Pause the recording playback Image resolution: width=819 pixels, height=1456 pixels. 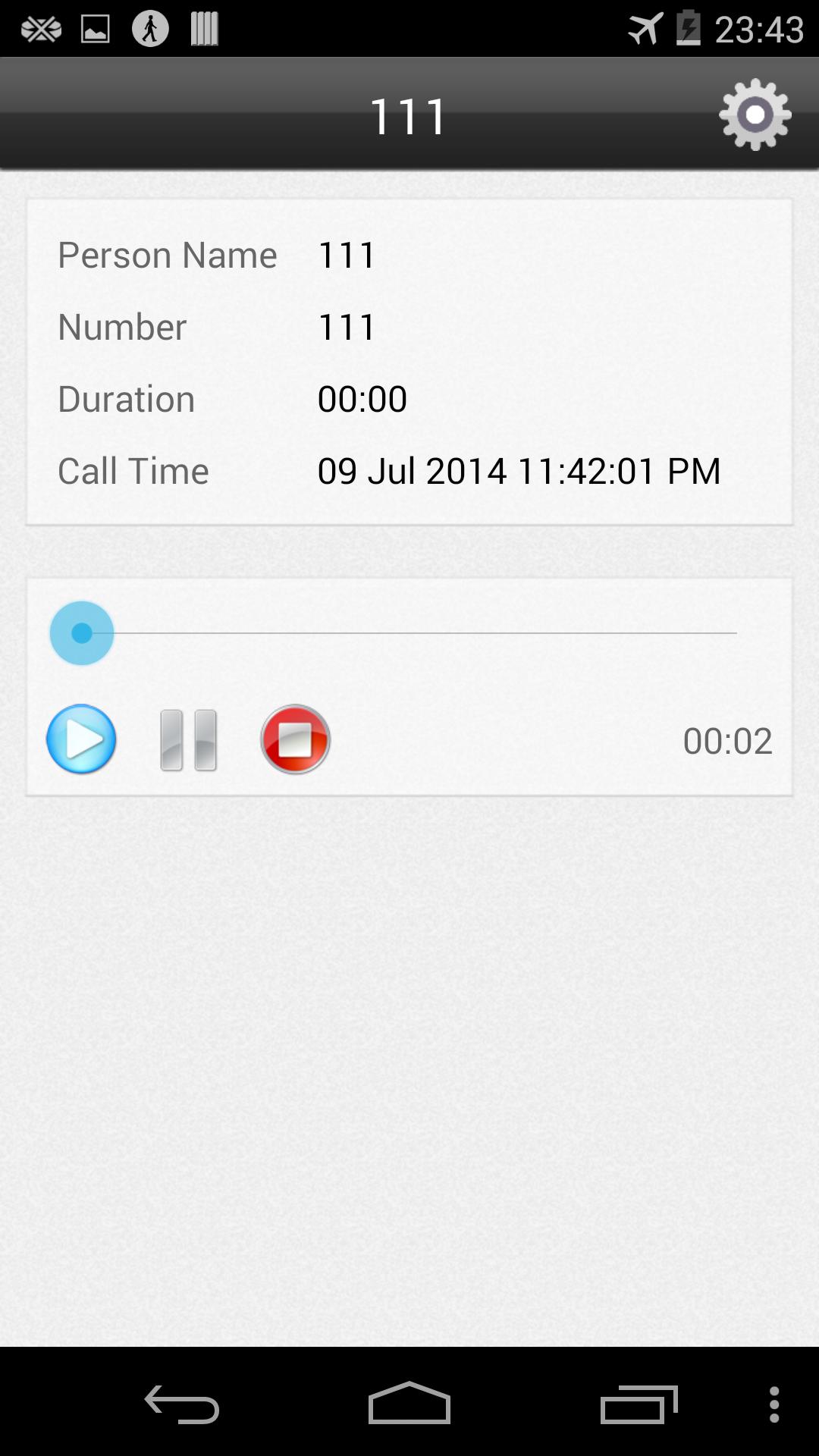(x=188, y=740)
